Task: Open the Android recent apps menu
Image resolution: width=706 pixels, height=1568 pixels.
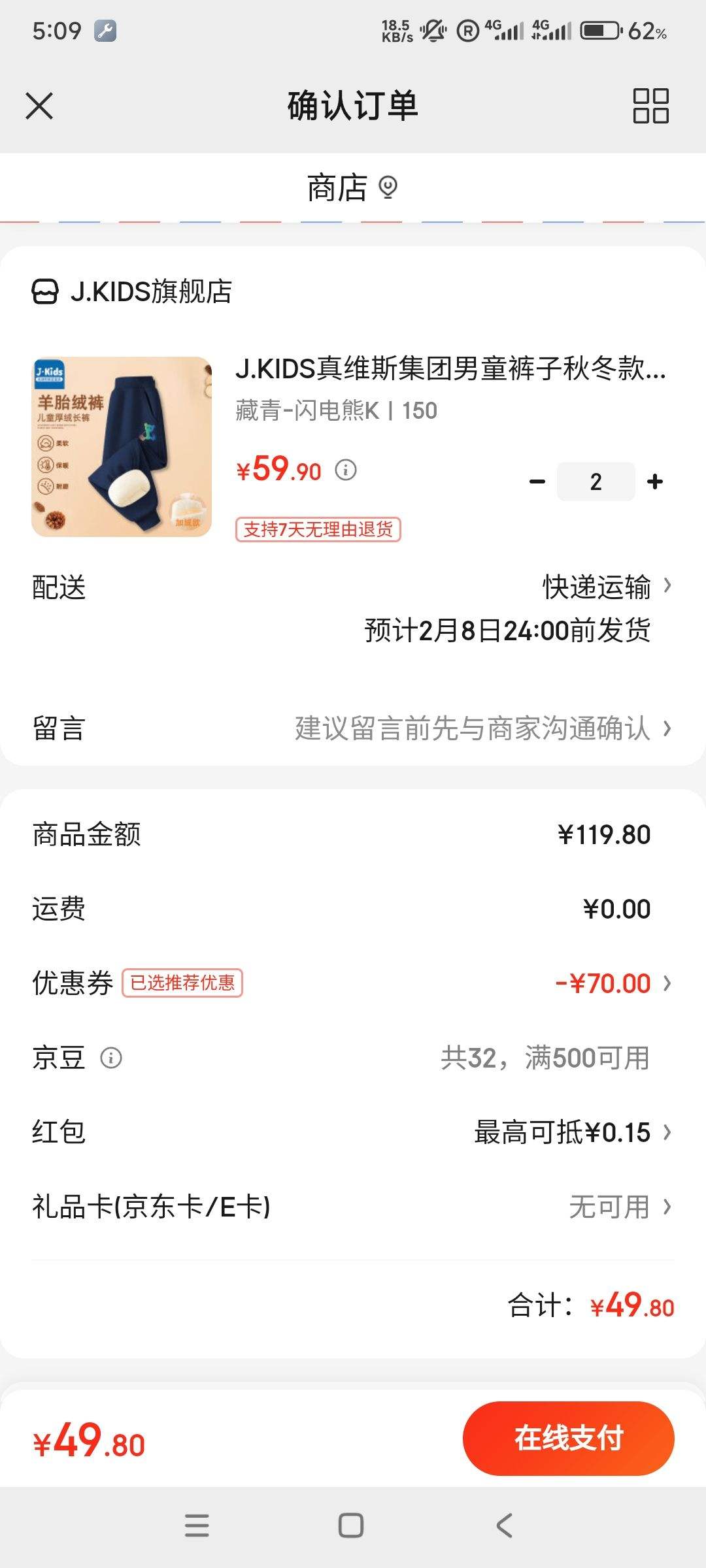Action: click(x=197, y=1526)
